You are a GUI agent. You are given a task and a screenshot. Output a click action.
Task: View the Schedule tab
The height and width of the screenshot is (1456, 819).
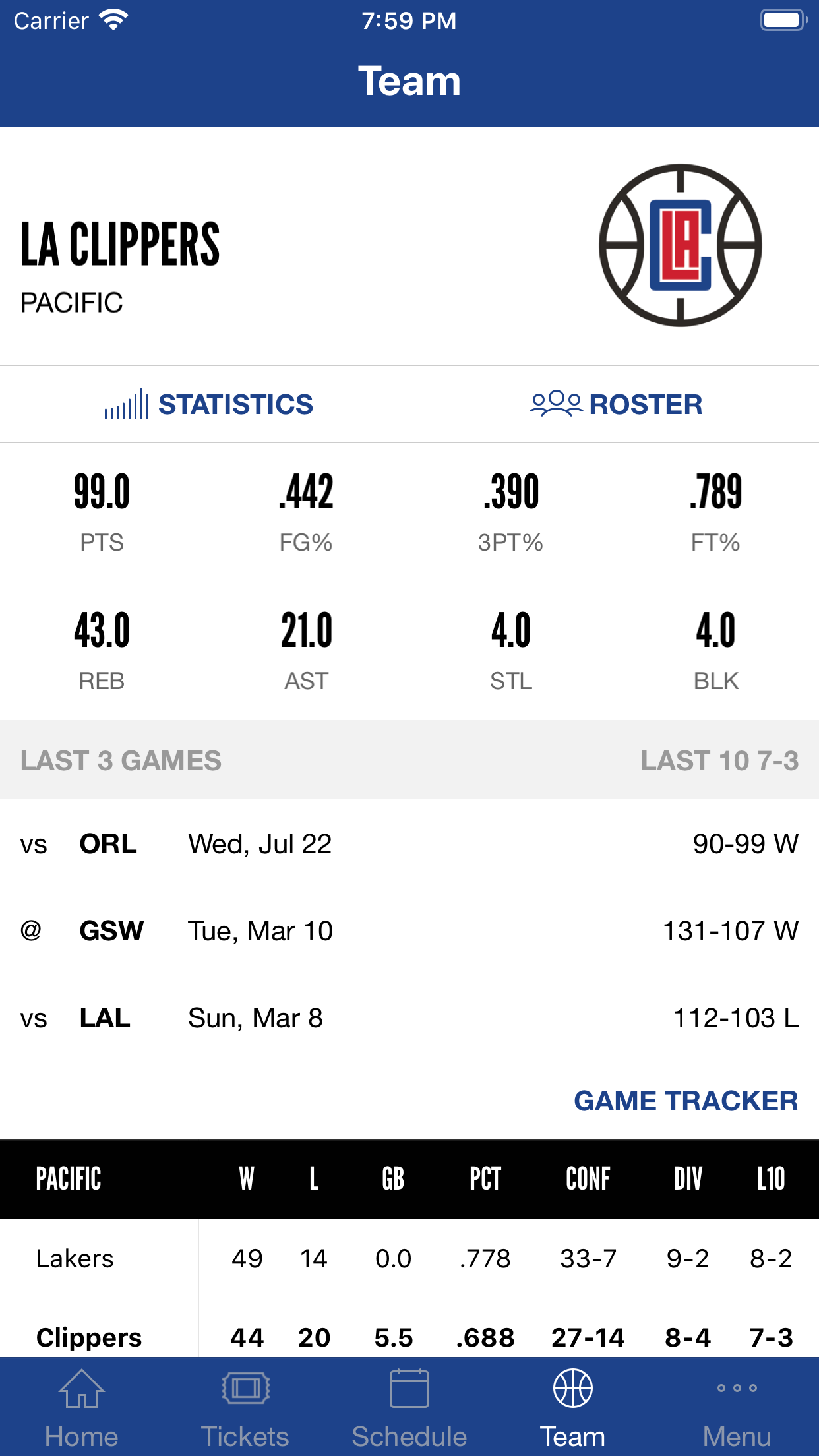[409, 1408]
